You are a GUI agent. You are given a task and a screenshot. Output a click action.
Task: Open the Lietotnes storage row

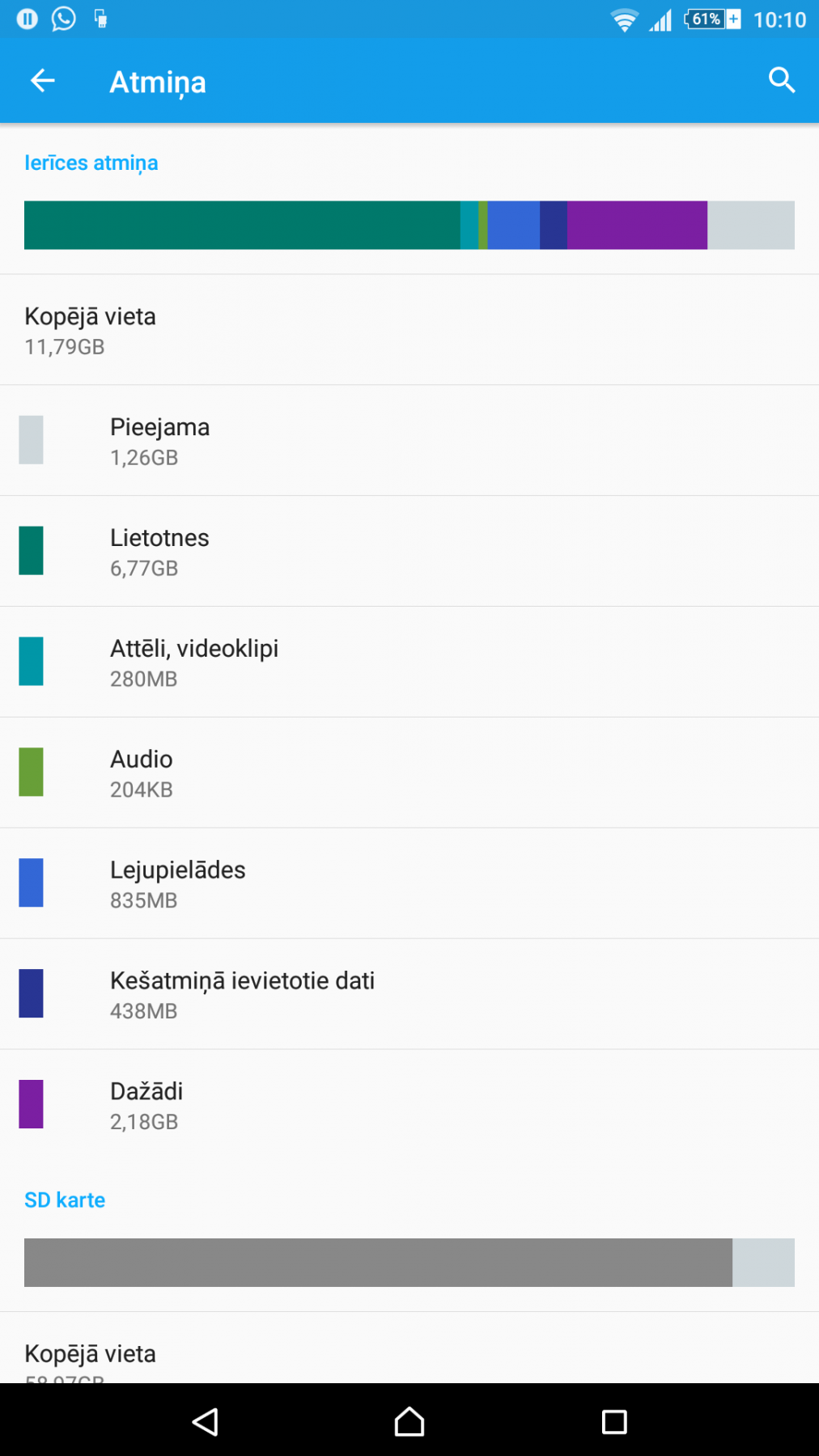coord(409,552)
